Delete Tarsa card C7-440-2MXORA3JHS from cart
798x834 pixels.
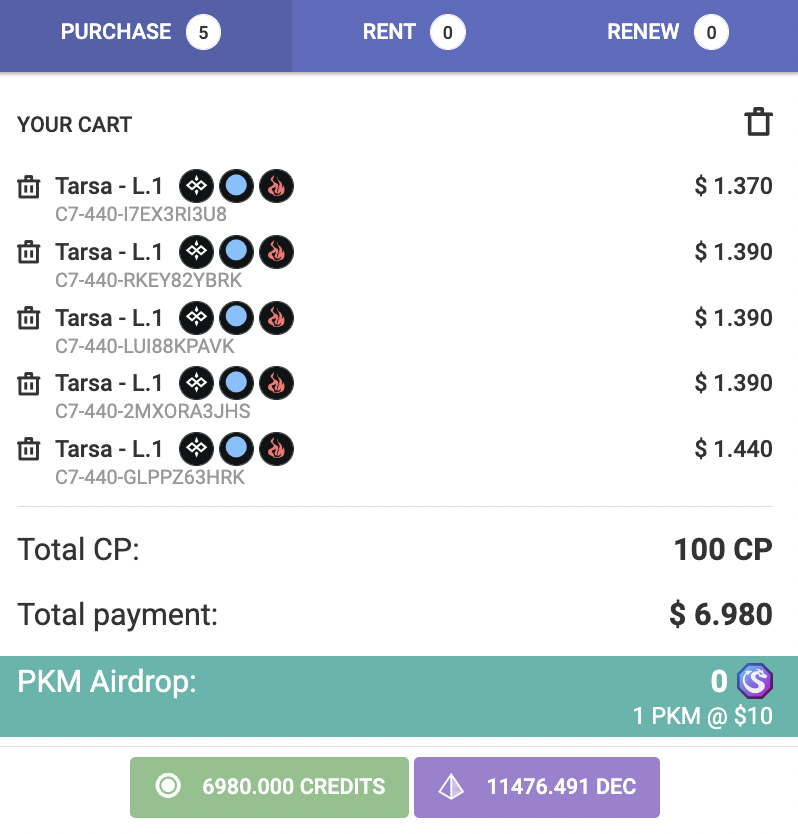click(x=29, y=383)
